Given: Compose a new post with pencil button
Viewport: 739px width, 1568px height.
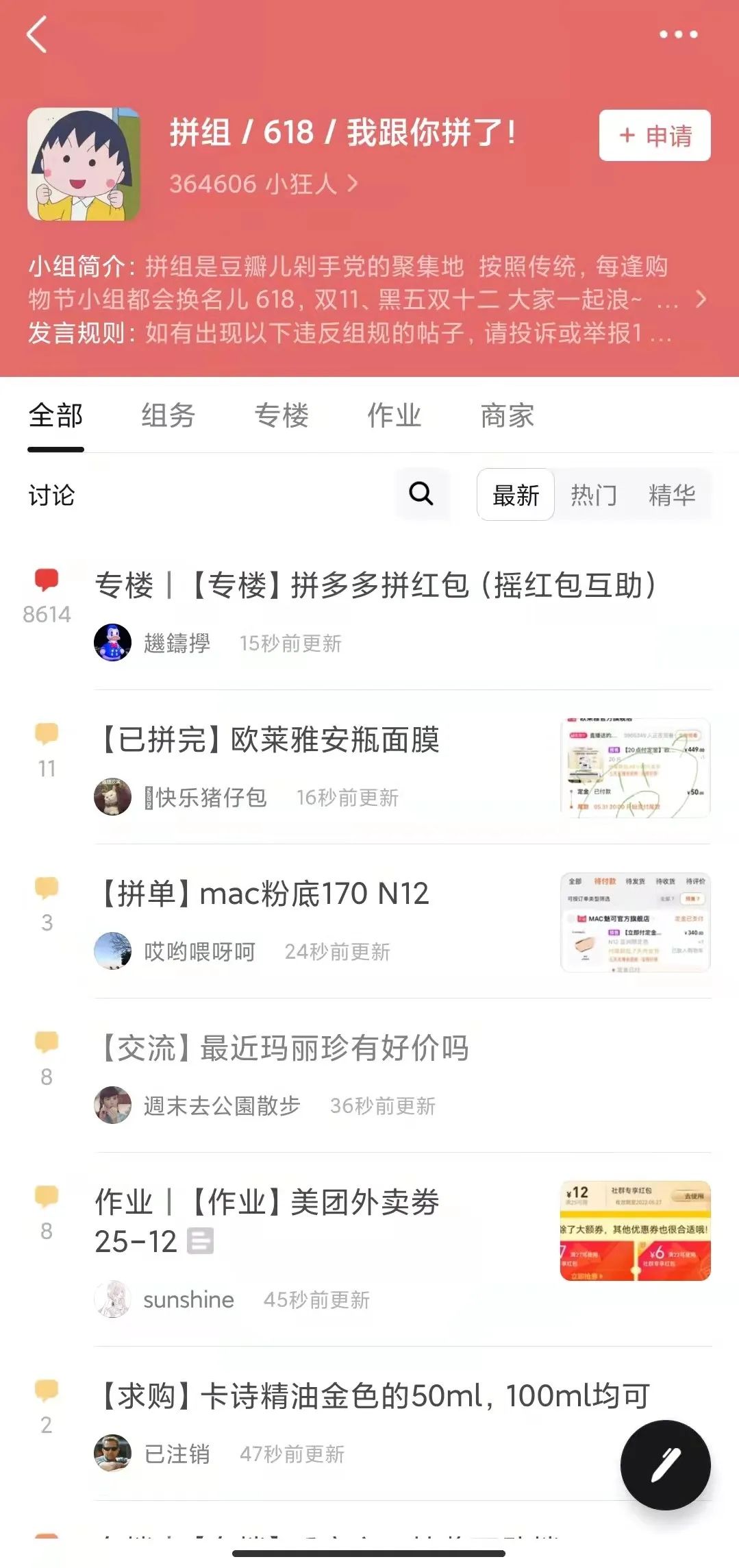Looking at the screenshot, I should 665,1465.
